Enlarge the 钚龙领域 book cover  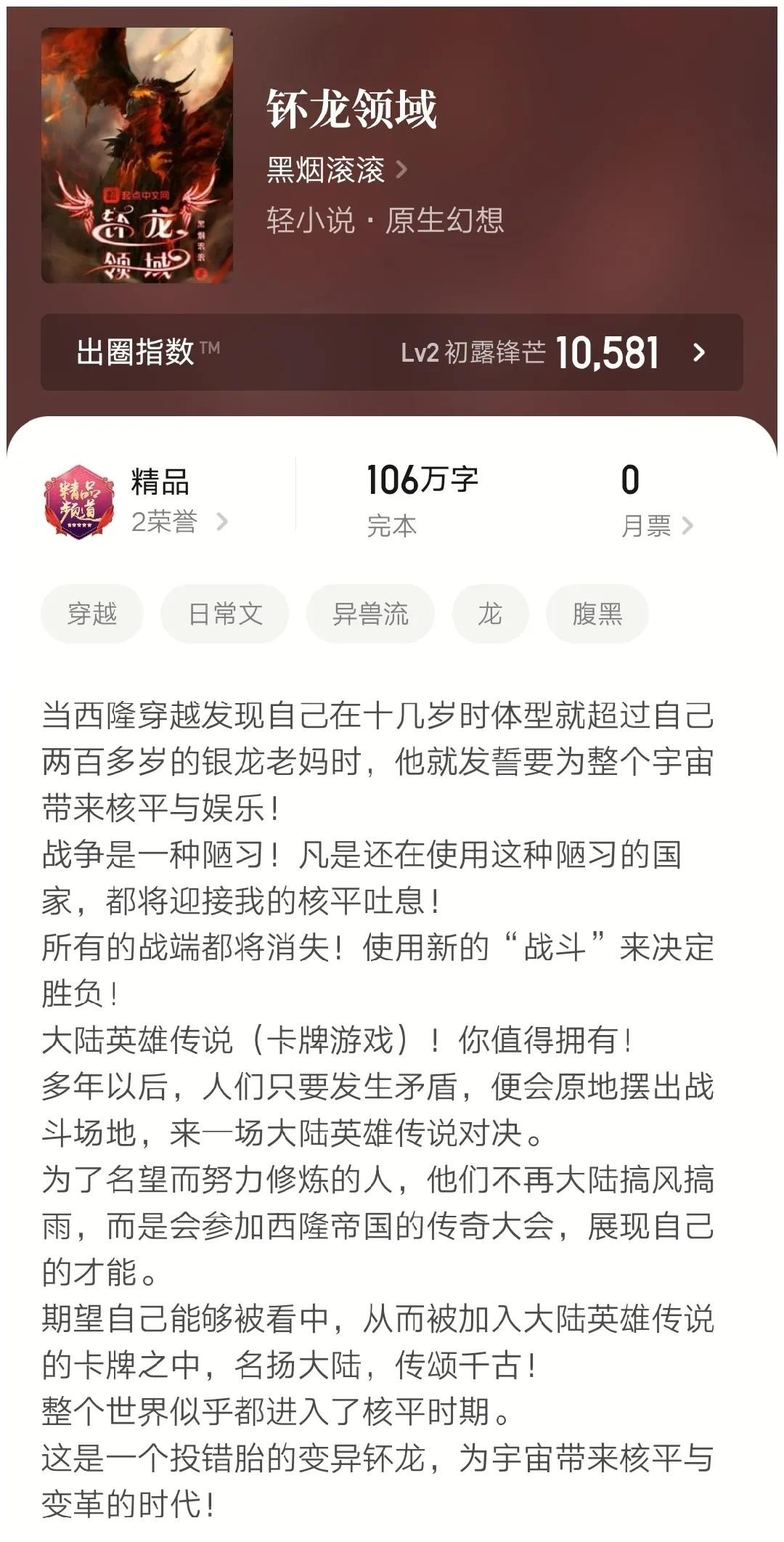coord(137,155)
